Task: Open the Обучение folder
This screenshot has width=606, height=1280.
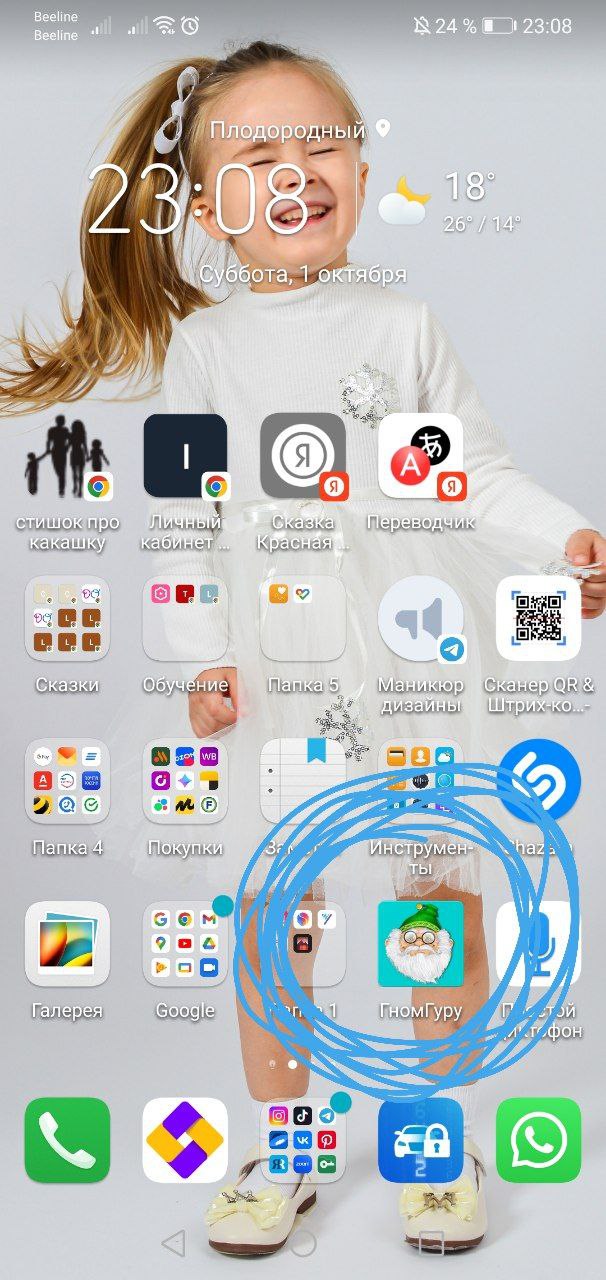Action: [185, 619]
